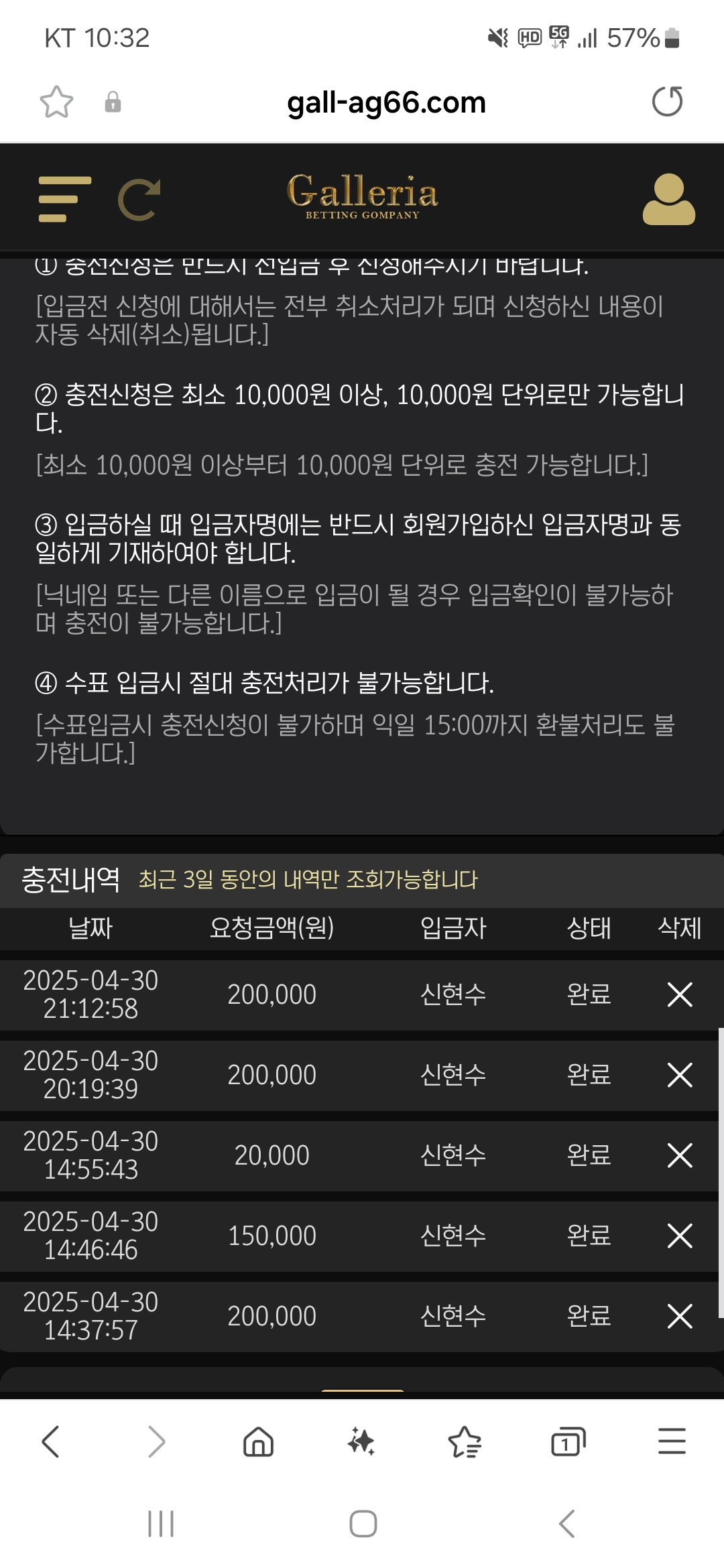Delete the 21:12:58 charge record
Image resolution: width=724 pixels, height=1568 pixels.
680,994
